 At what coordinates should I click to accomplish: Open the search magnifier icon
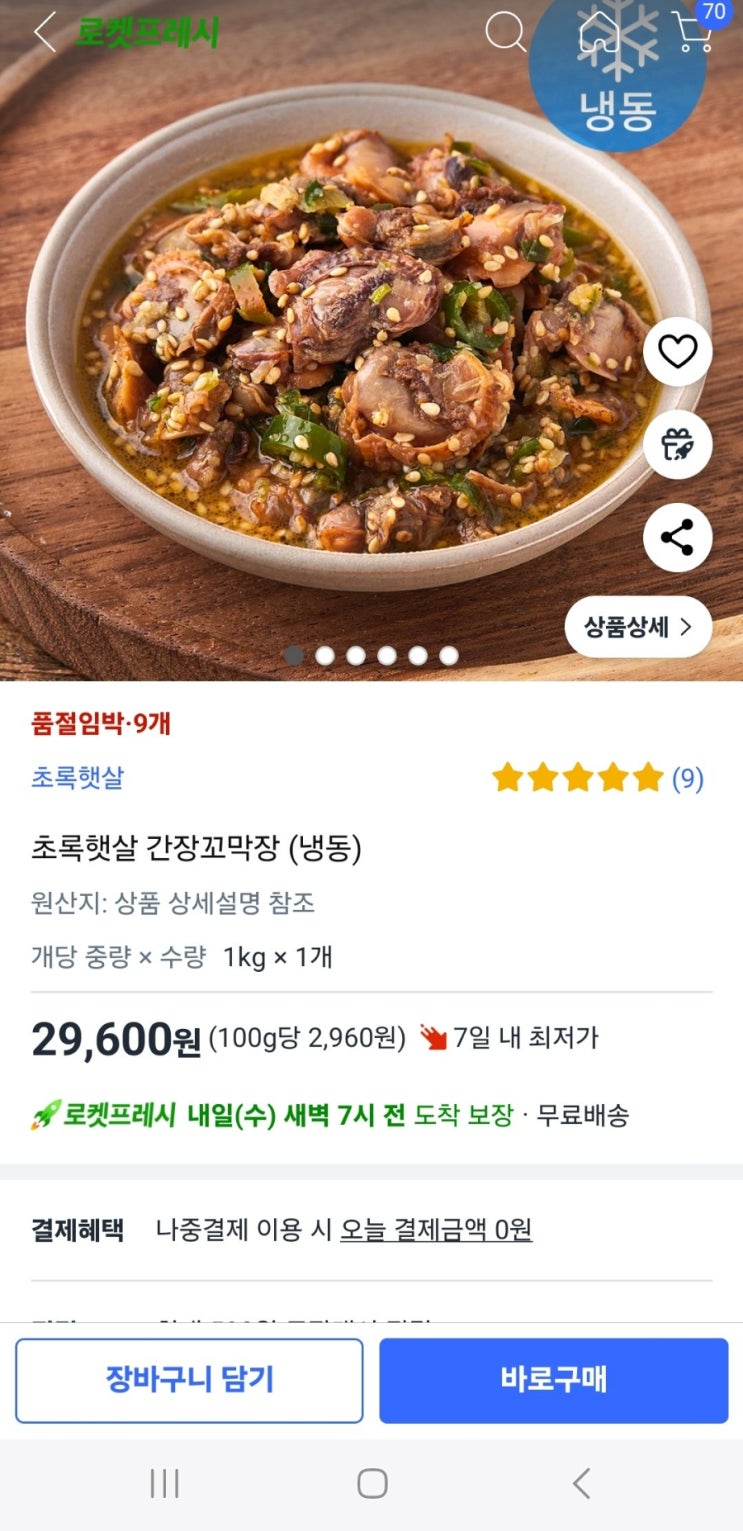point(505,32)
